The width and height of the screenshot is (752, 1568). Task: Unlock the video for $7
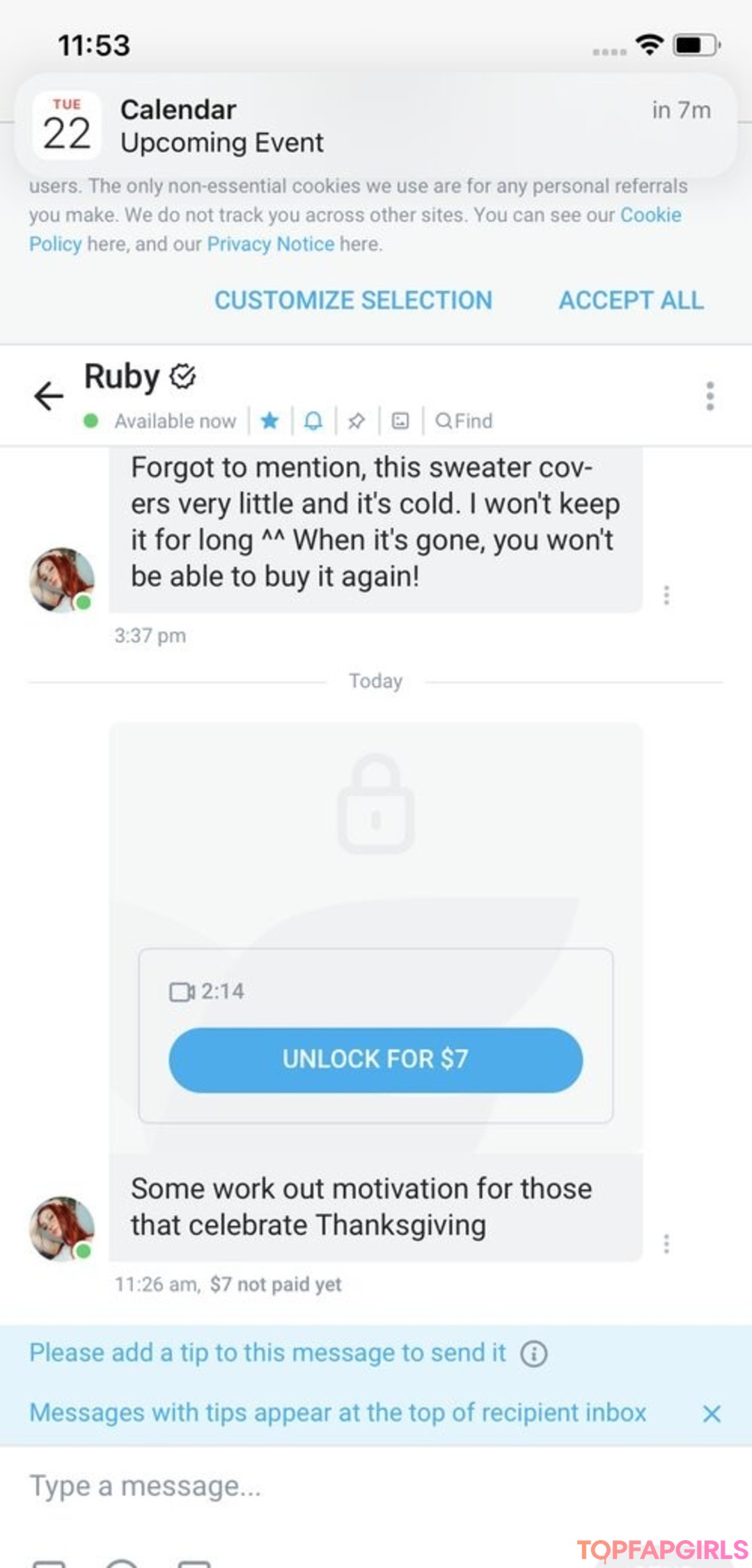pyautogui.click(x=375, y=1059)
